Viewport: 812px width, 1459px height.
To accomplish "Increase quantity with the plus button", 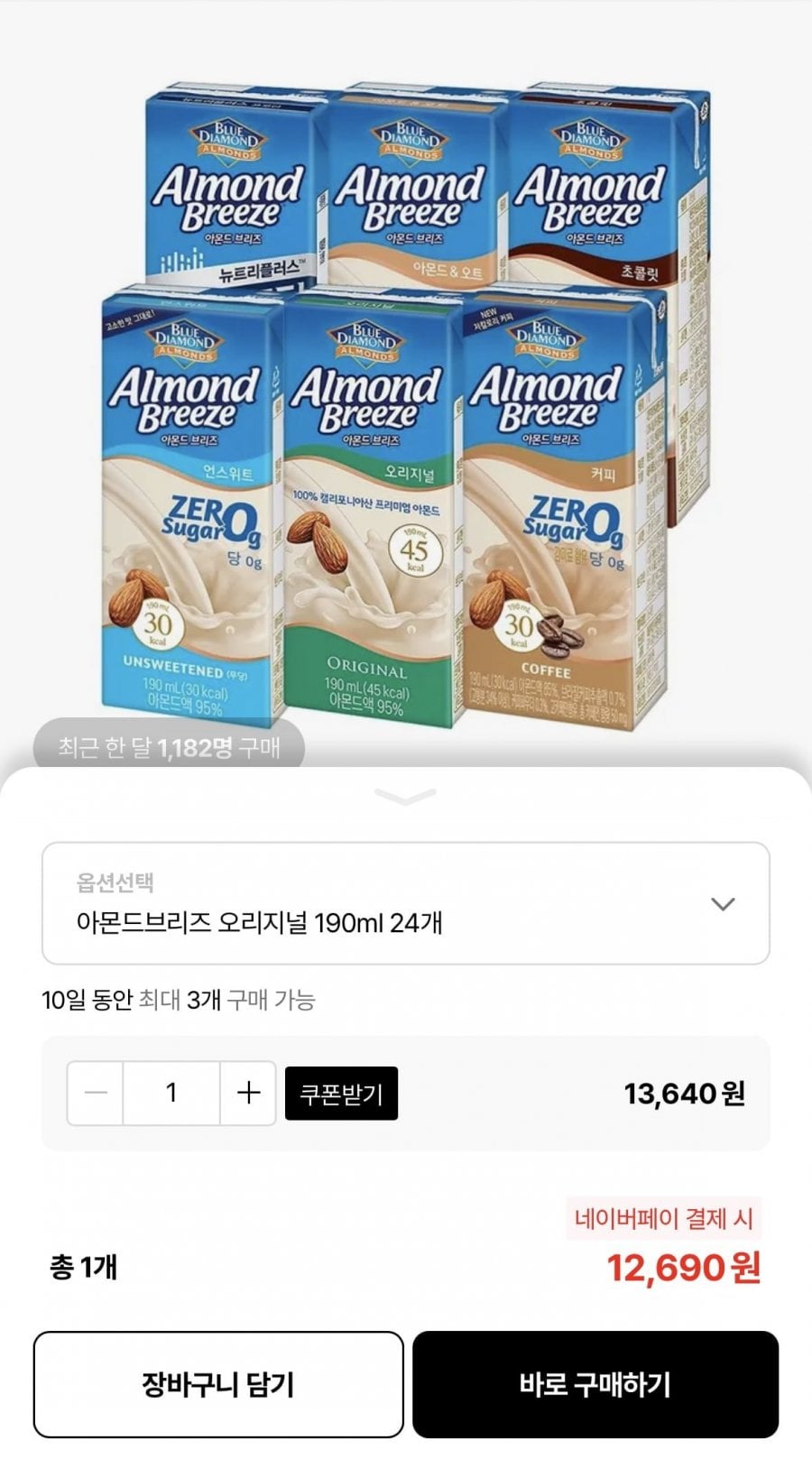I will pyautogui.click(x=248, y=1093).
